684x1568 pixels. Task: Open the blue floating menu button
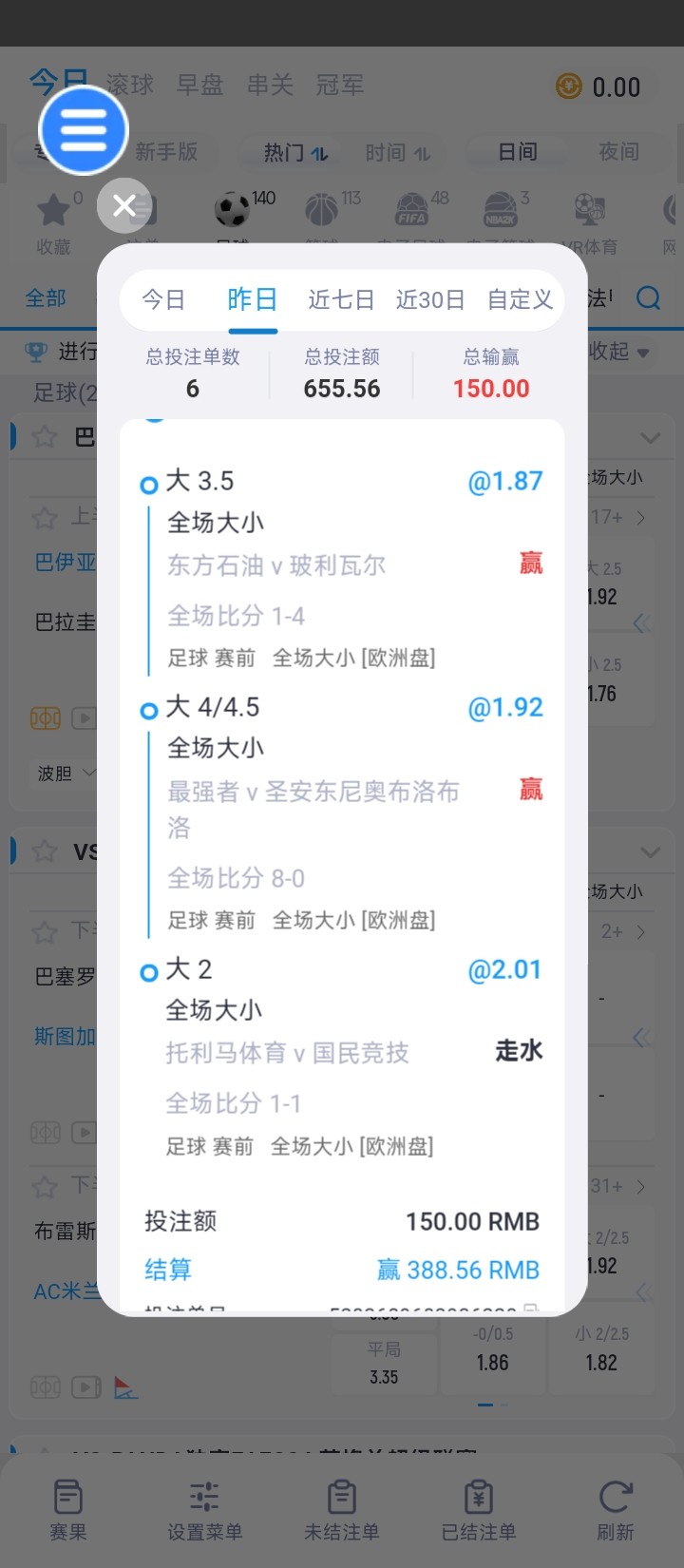tap(84, 130)
